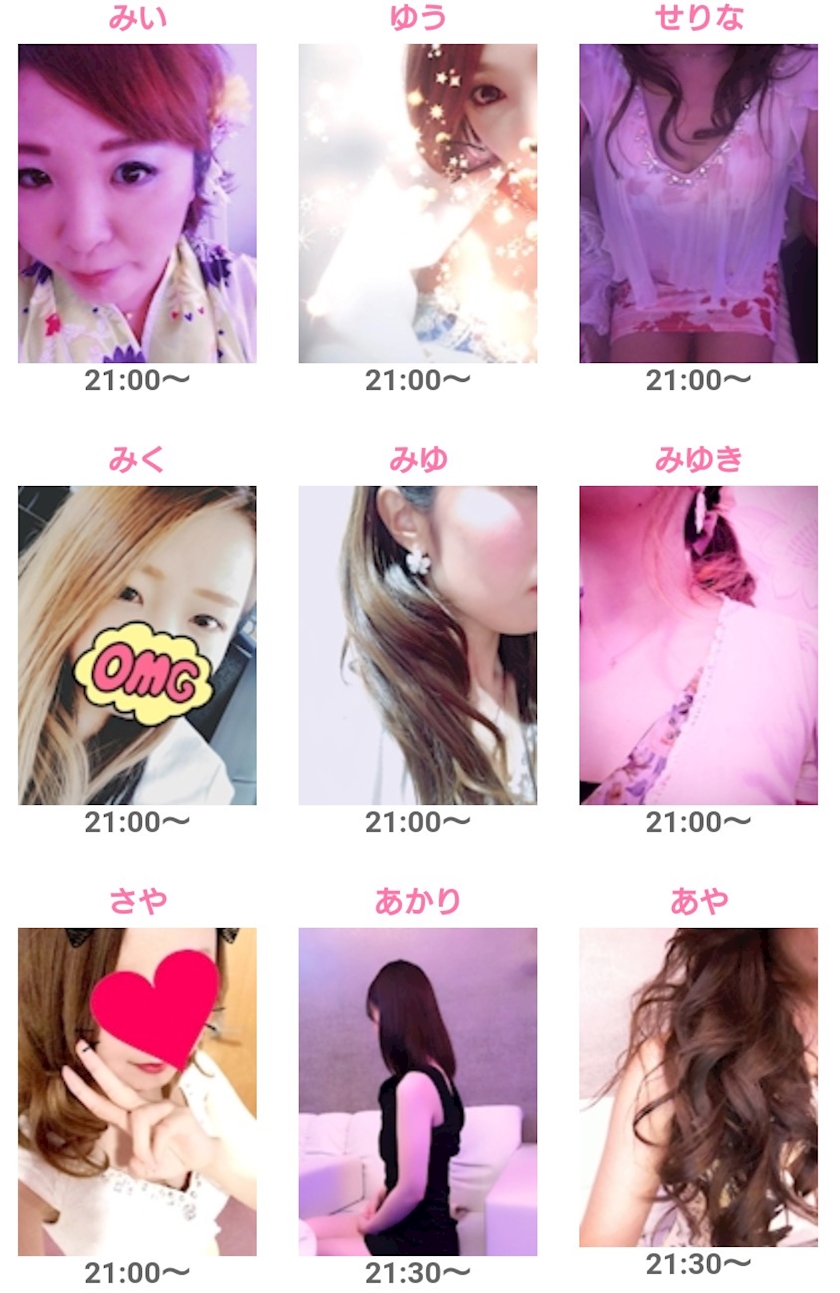The image size is (840, 1293).
Task: View みゆき's profile tile
Action: coord(699,645)
